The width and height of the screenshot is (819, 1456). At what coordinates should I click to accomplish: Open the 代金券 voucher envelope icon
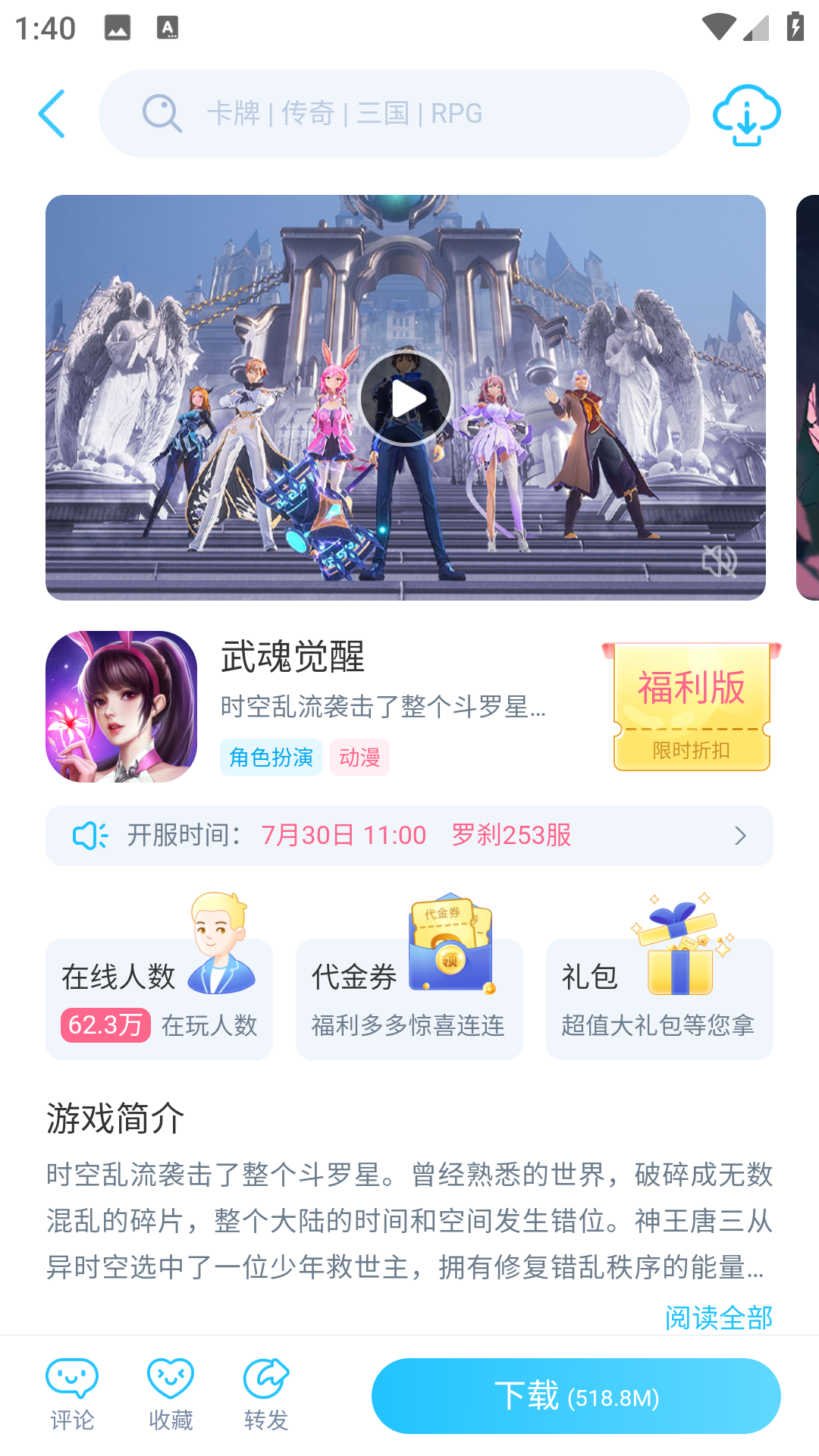click(449, 944)
